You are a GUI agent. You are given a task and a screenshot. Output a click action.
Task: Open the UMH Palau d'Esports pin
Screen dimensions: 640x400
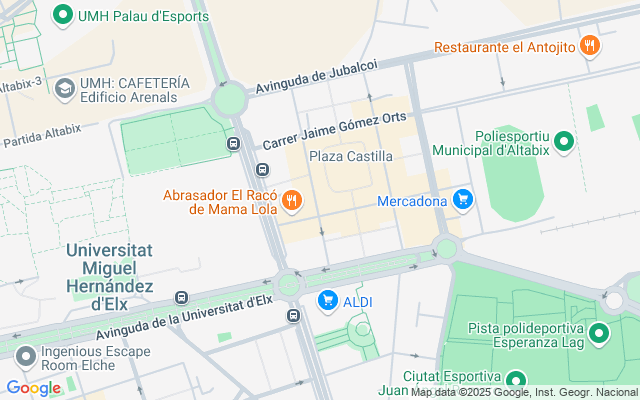coord(63,16)
